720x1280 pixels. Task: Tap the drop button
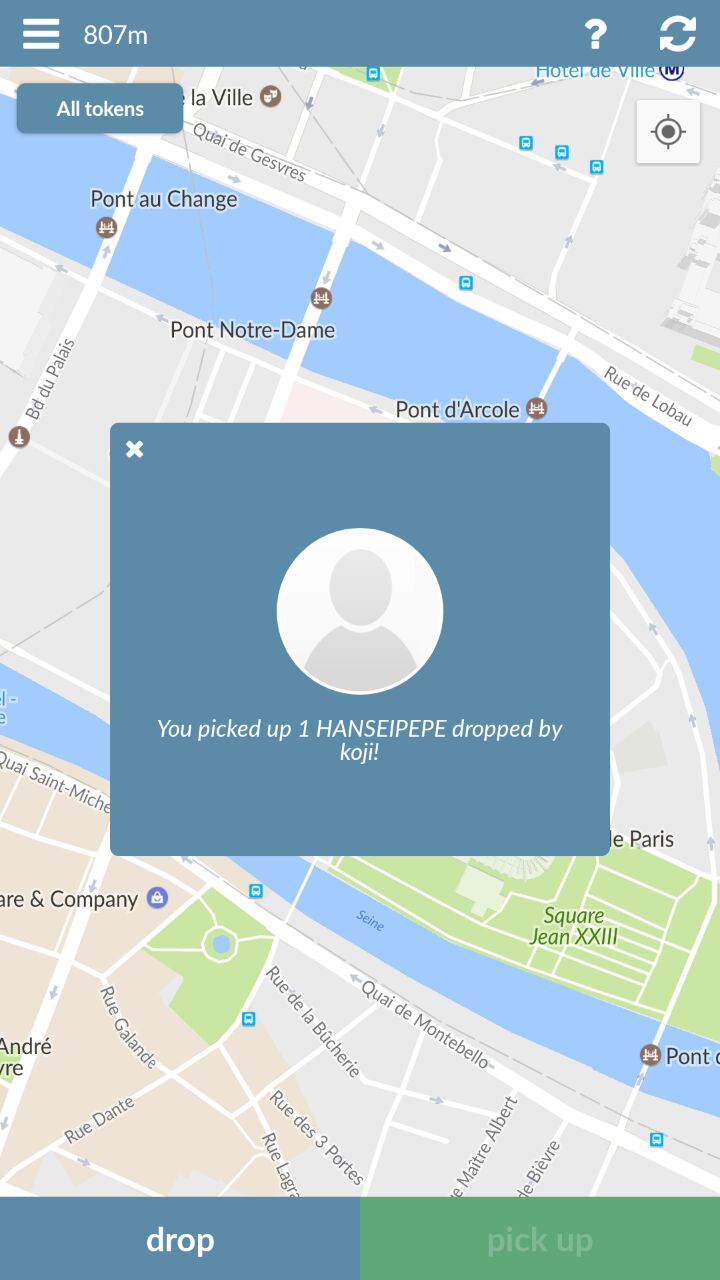[180, 1239]
